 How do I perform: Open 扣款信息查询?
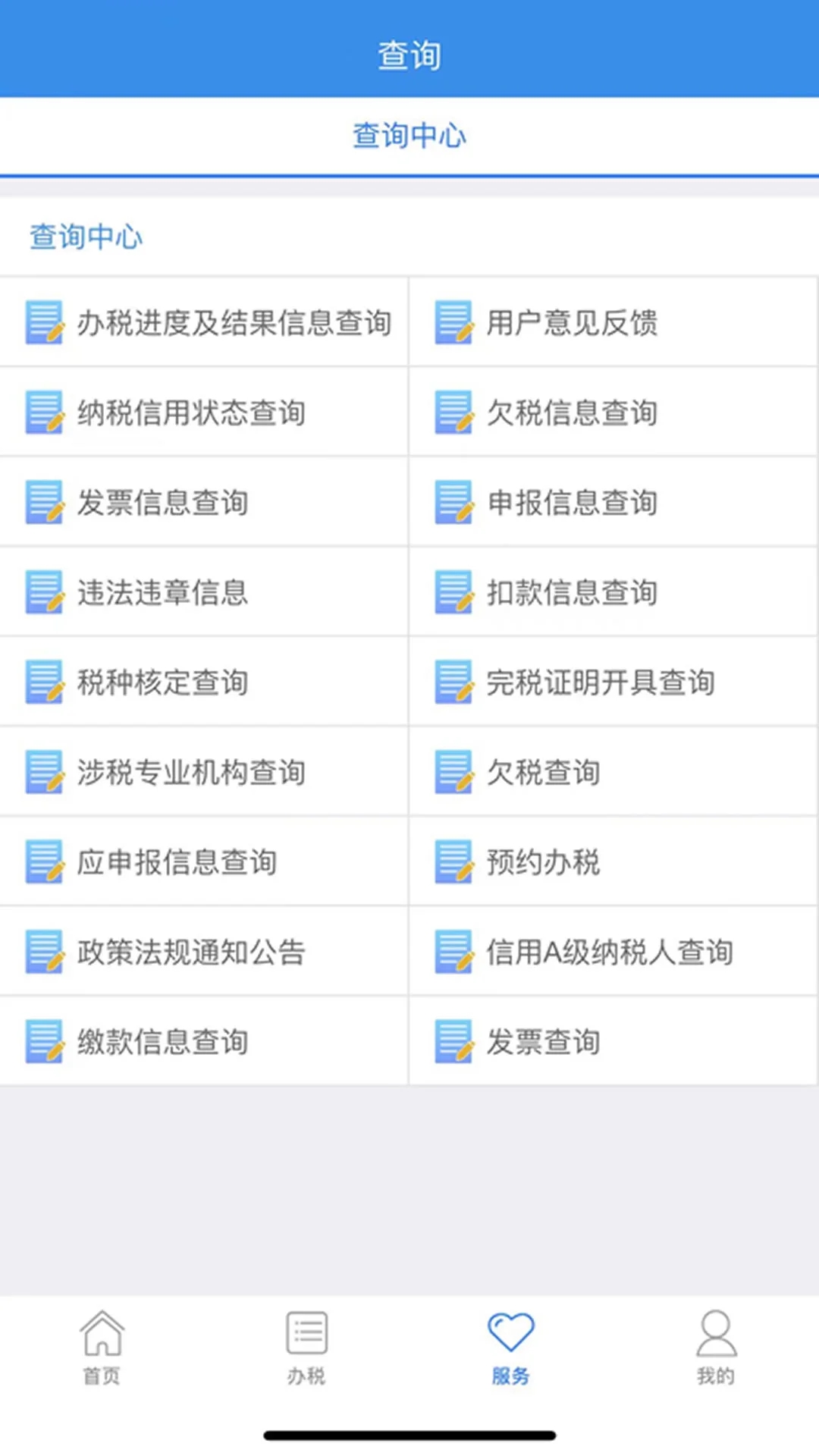pos(573,592)
